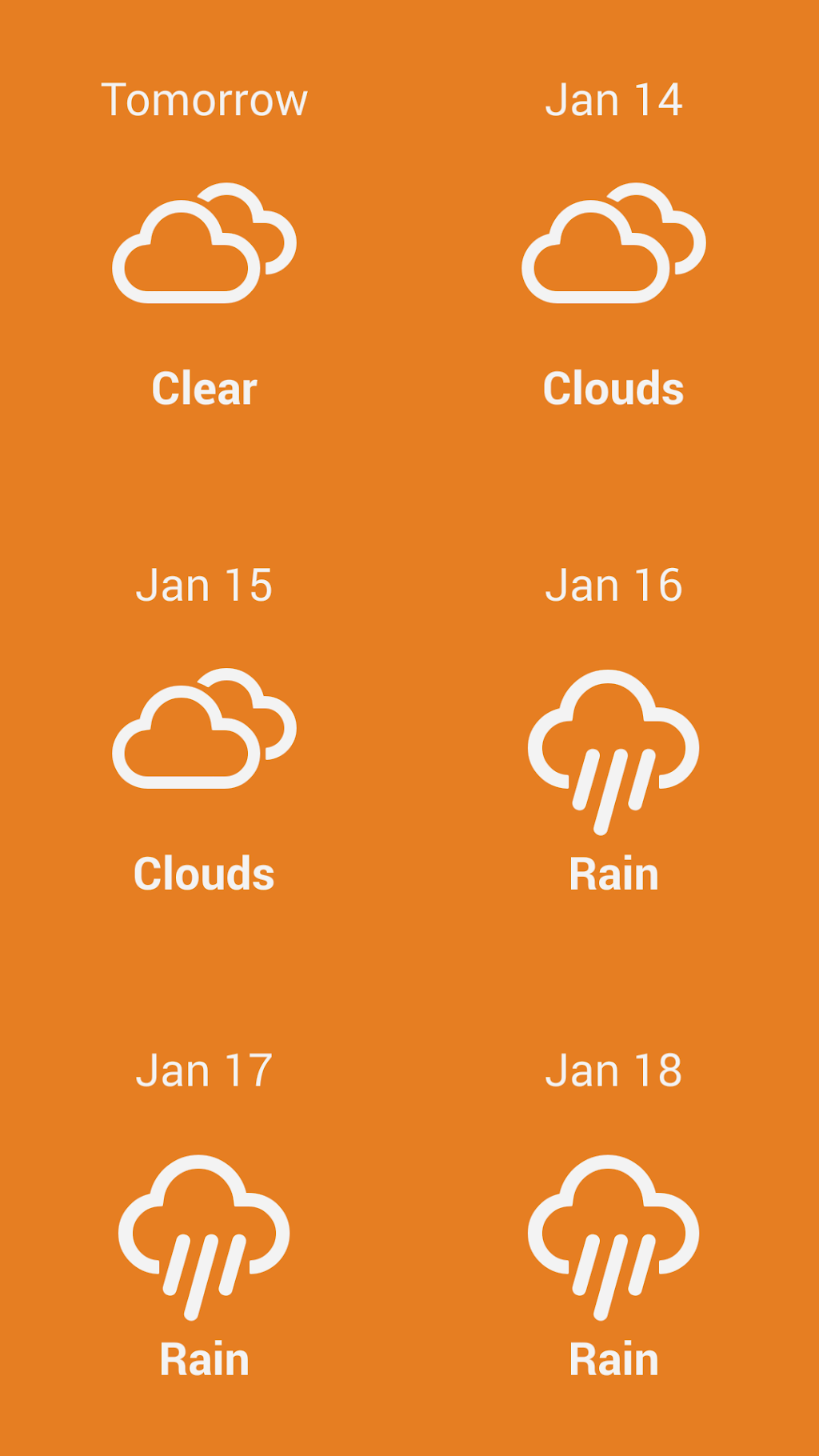This screenshot has height=1456, width=819.
Task: View the Jan 15 Clouds forecast
Action: pyautogui.click(x=205, y=729)
